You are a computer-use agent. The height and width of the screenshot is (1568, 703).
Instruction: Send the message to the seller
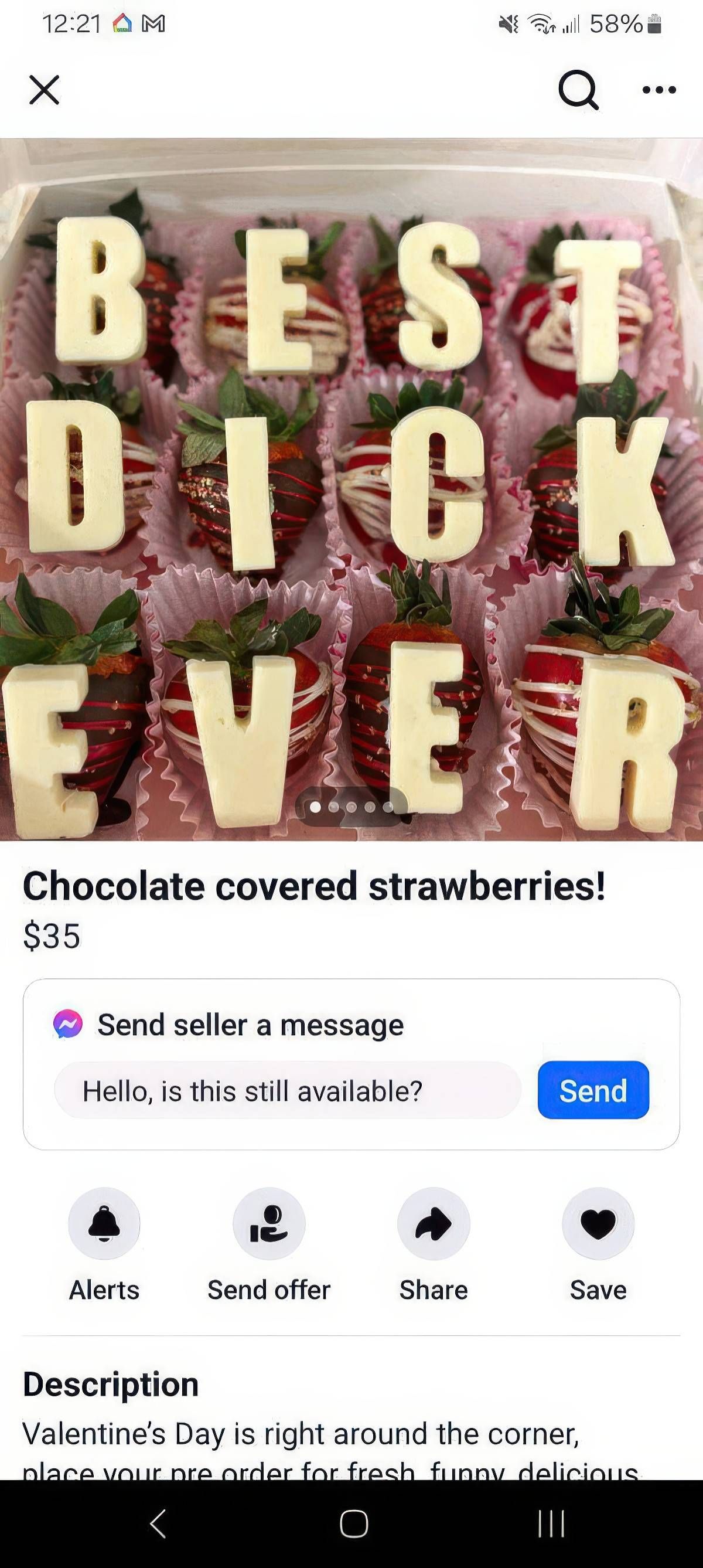click(x=593, y=1090)
